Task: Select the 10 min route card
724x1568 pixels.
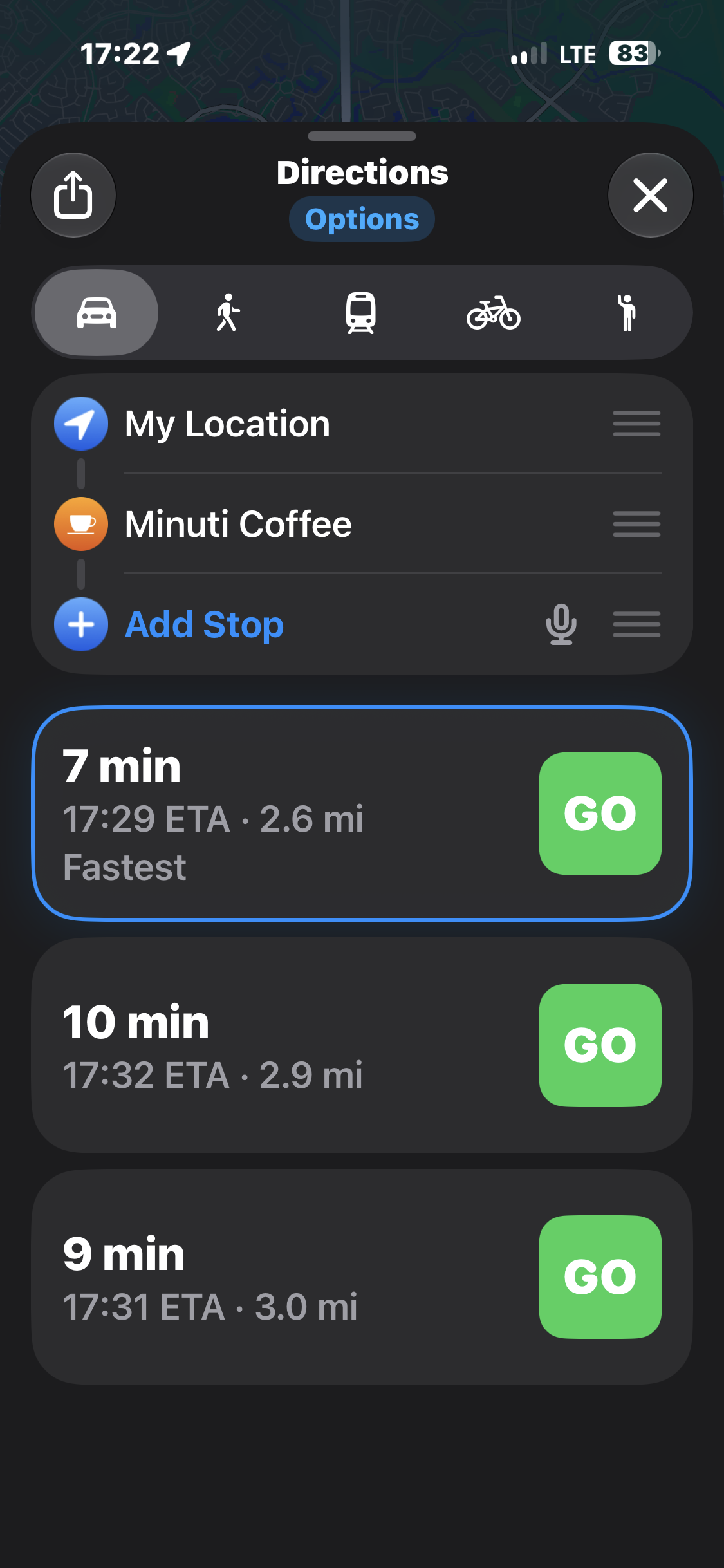Action: click(x=283, y=1045)
